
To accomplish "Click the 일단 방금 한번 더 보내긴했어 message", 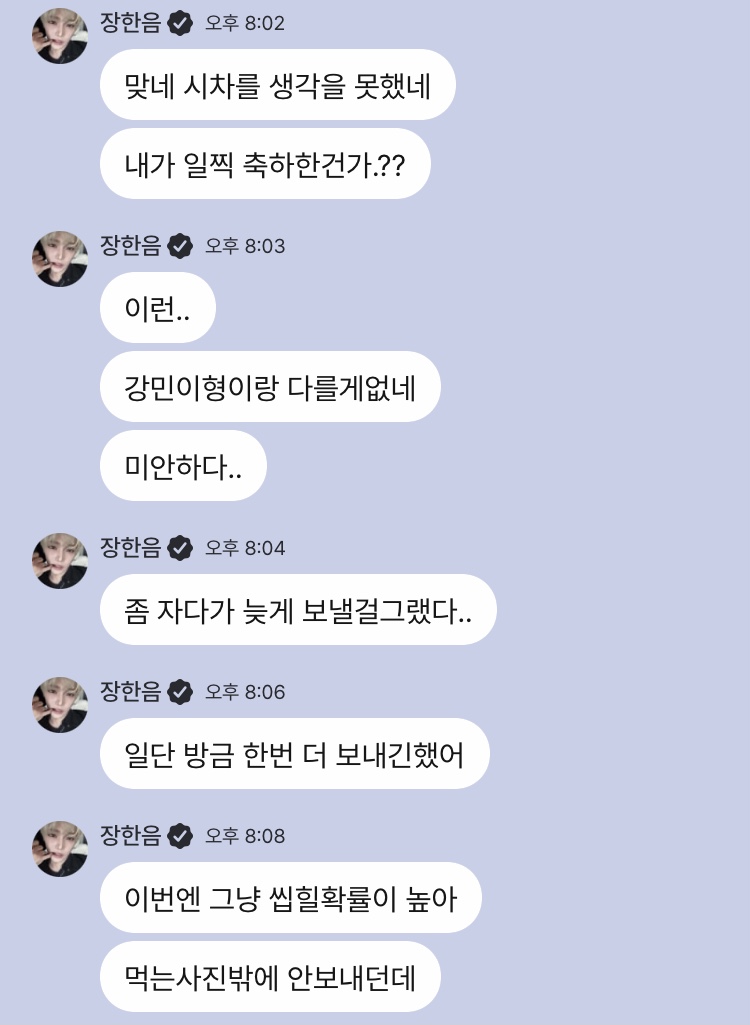I will 294,753.
